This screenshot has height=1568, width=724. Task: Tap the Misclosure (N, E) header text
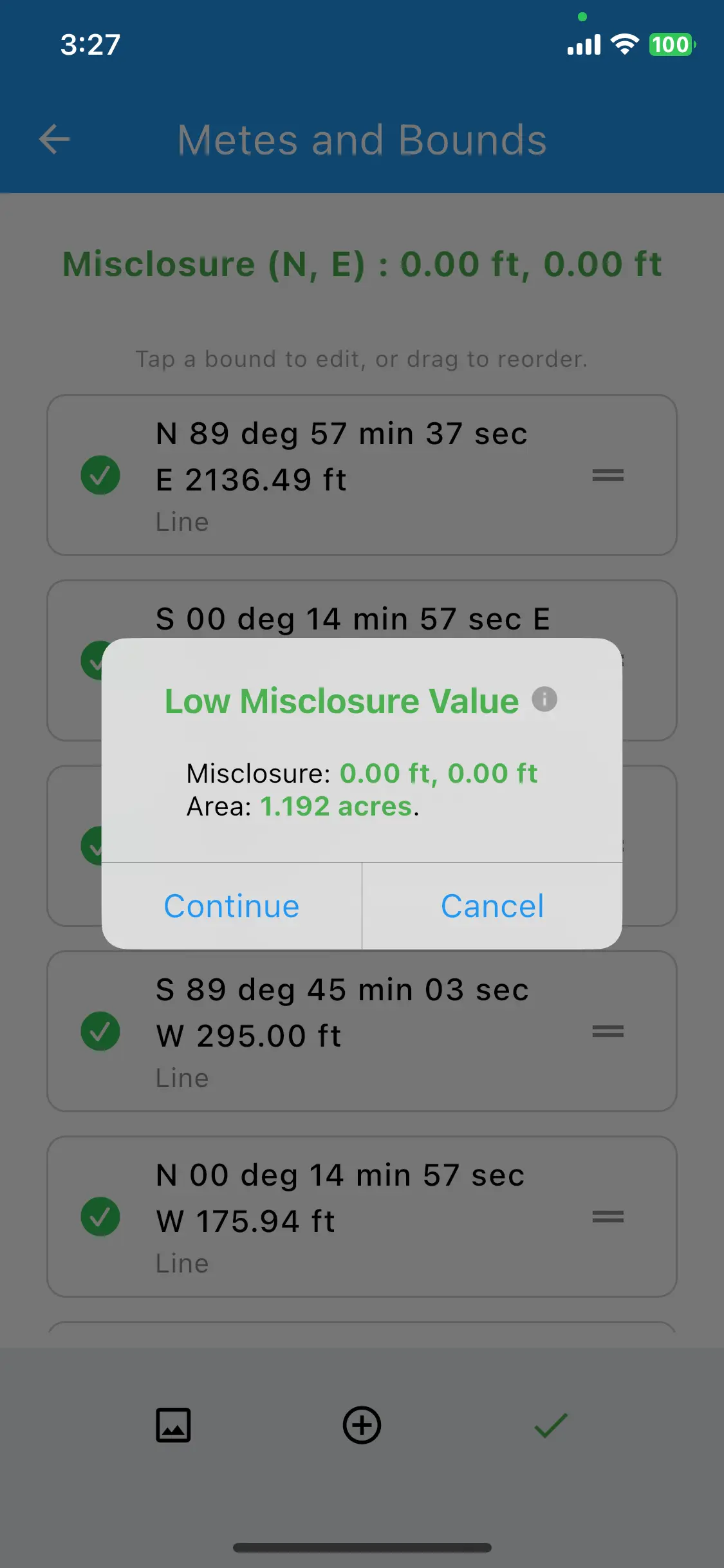tap(362, 264)
